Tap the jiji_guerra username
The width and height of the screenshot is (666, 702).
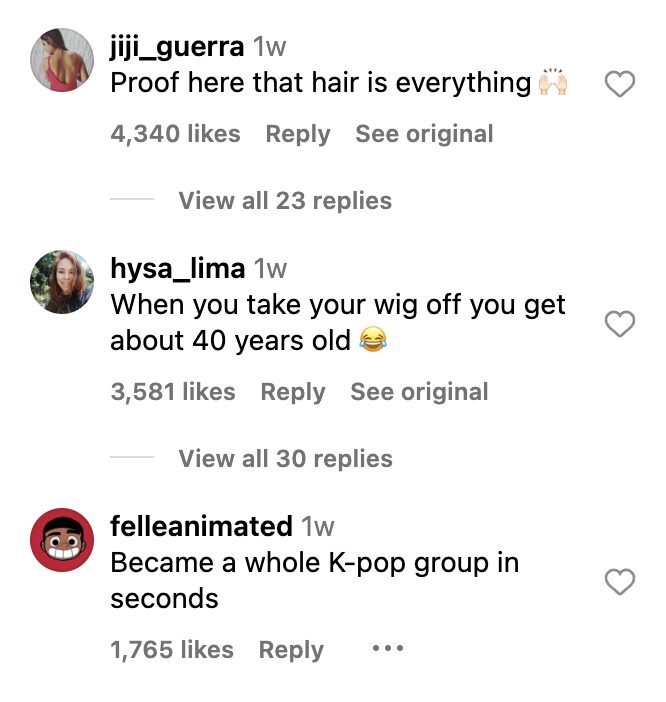(177, 46)
